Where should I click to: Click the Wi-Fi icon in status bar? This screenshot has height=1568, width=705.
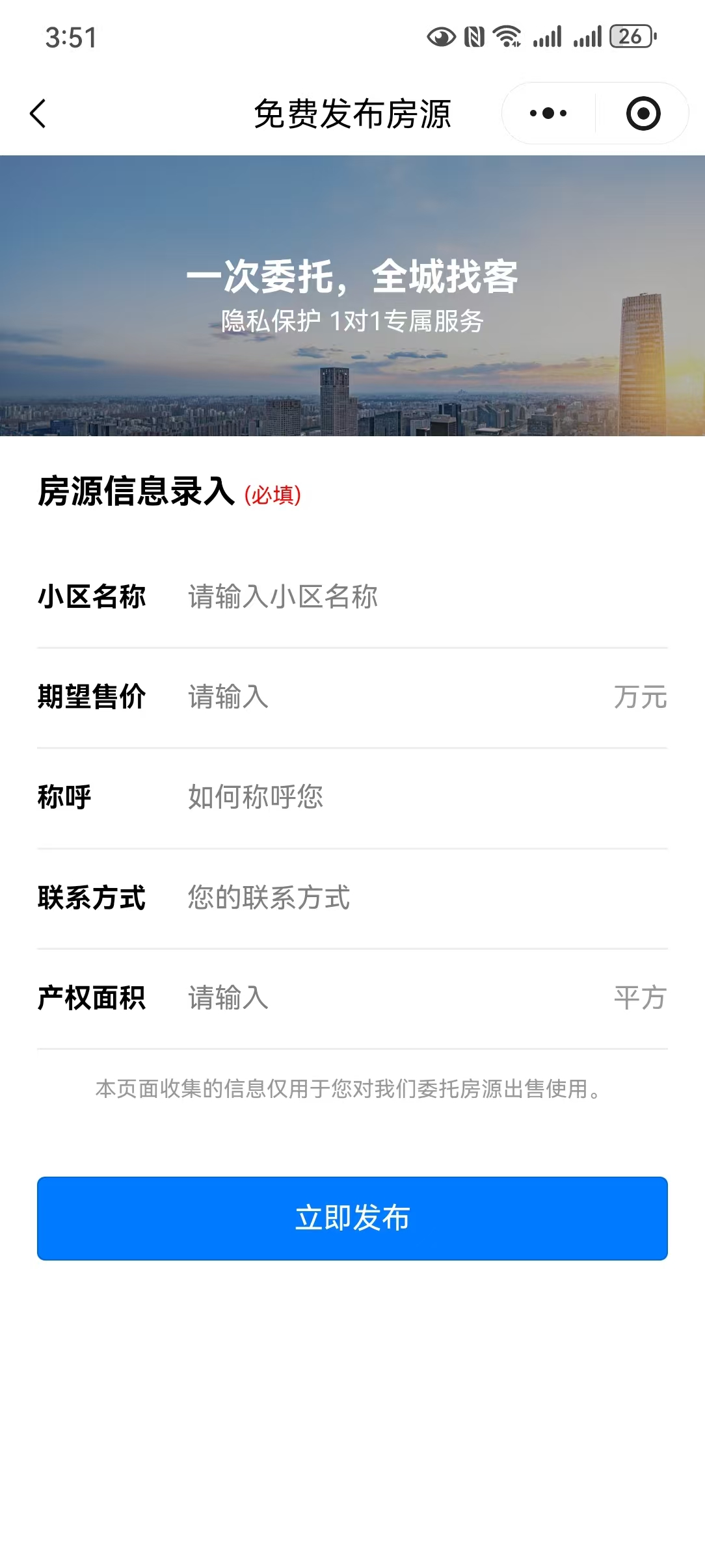coord(506,38)
